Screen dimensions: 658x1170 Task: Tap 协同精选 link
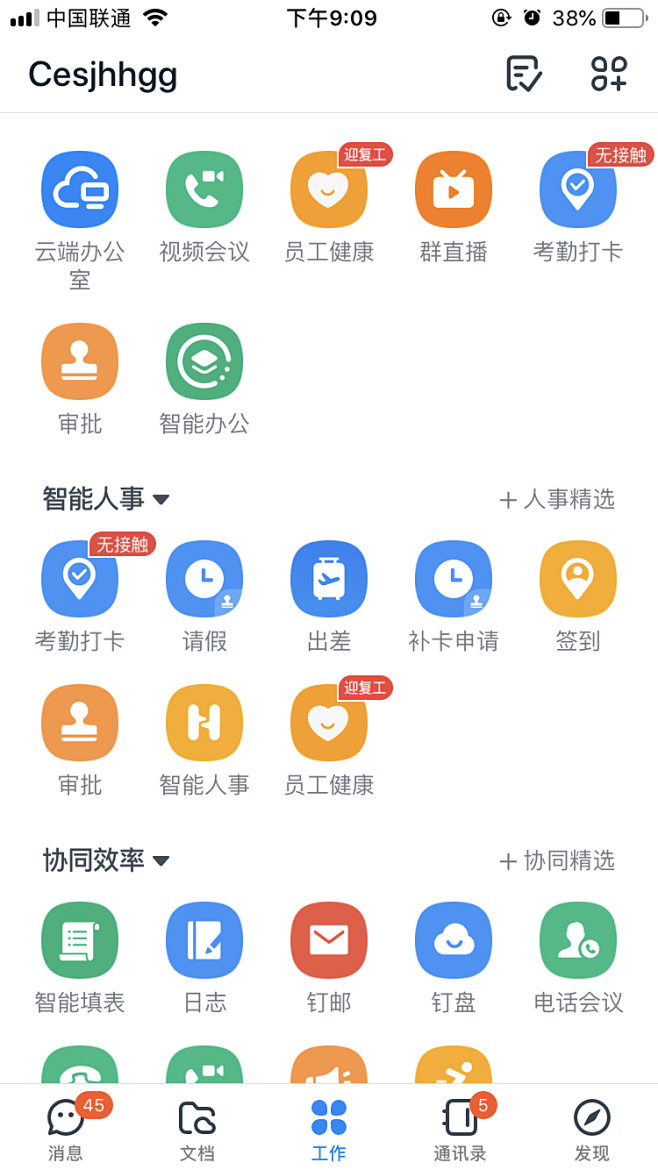click(x=557, y=861)
